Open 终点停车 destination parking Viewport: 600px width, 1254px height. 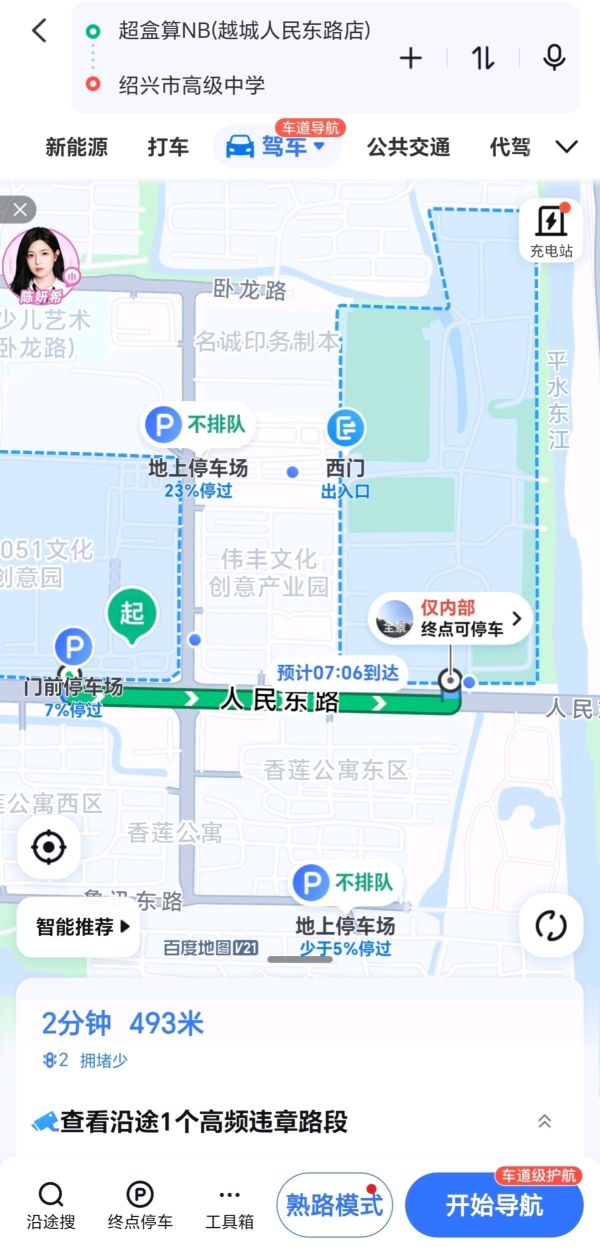pos(140,1204)
